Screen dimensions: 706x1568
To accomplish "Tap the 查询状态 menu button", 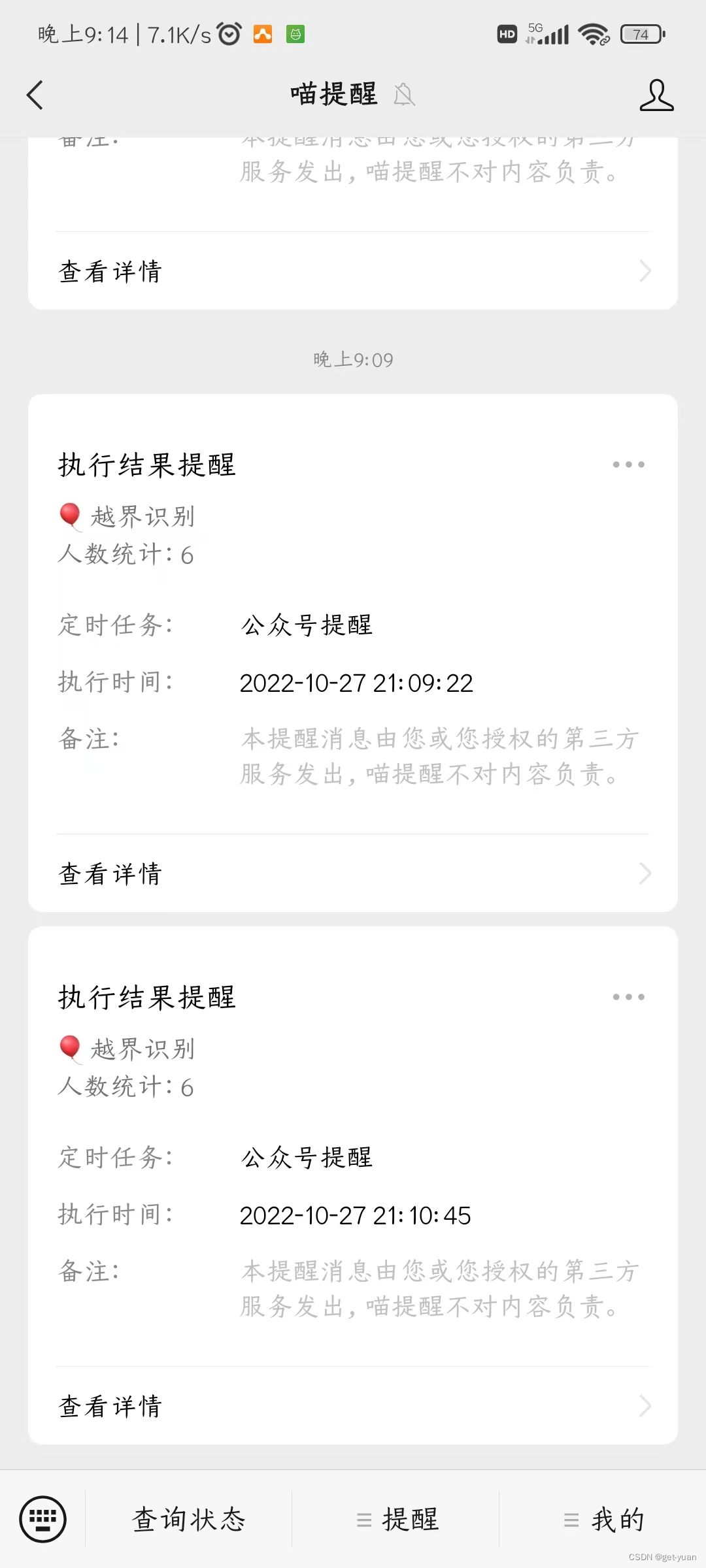I will pos(189,1520).
